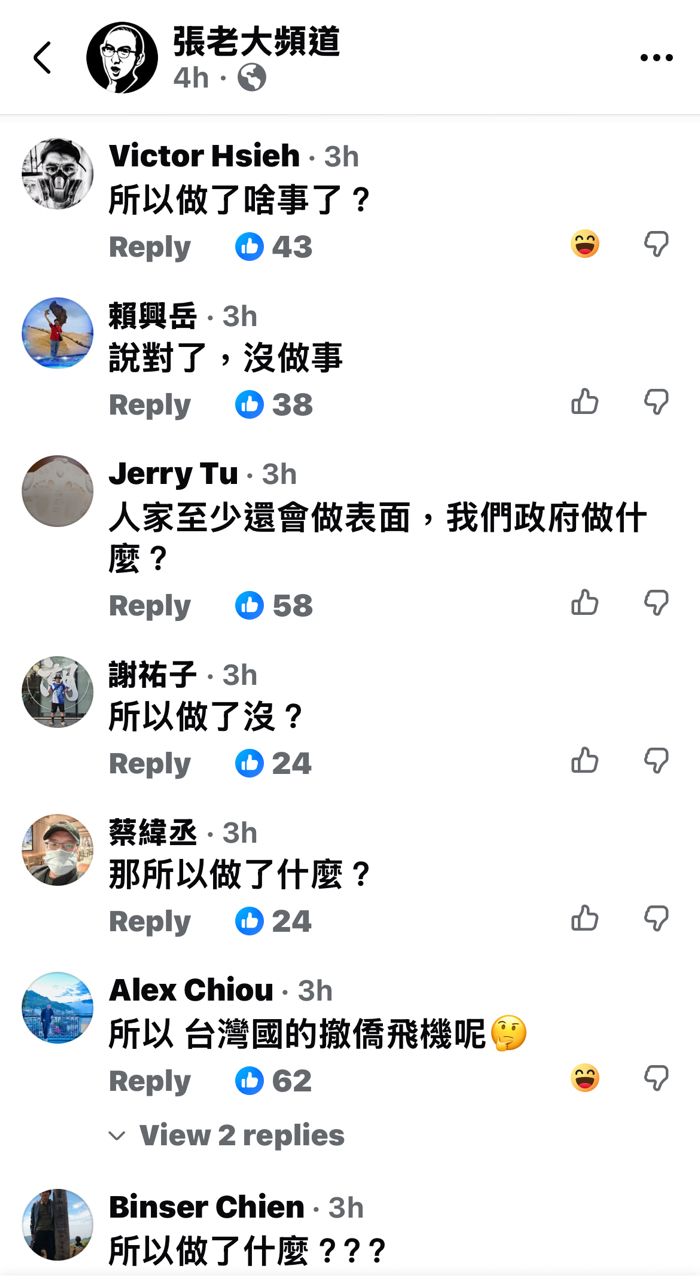Like 賴興岳's comment with thumbs up

pos(585,402)
